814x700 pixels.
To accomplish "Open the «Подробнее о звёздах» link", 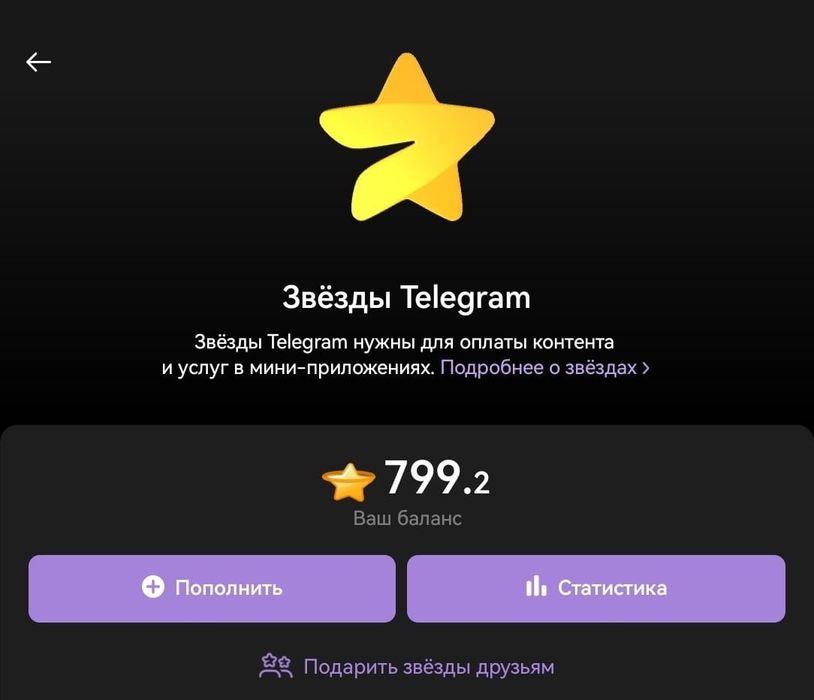I will (x=544, y=368).
